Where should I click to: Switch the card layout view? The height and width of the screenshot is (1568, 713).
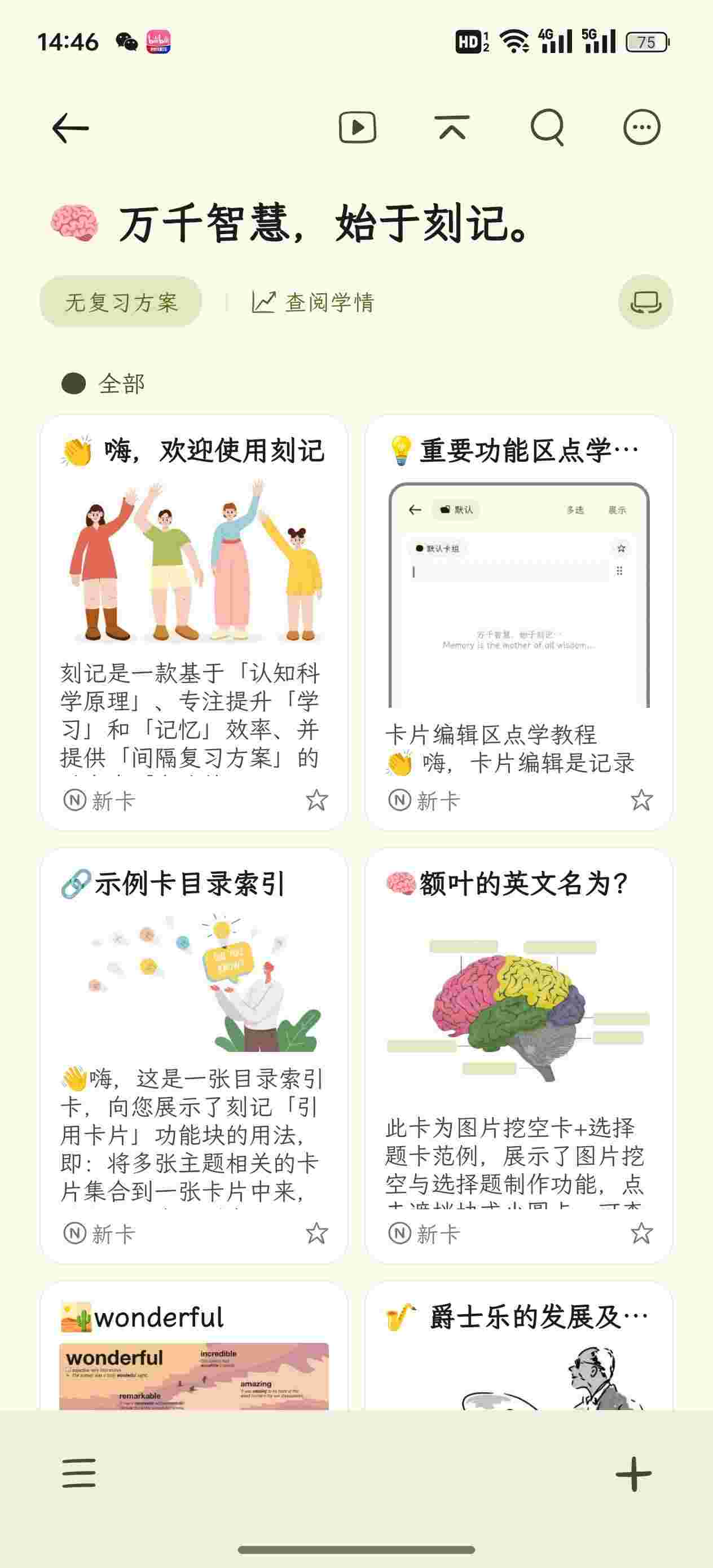click(645, 302)
